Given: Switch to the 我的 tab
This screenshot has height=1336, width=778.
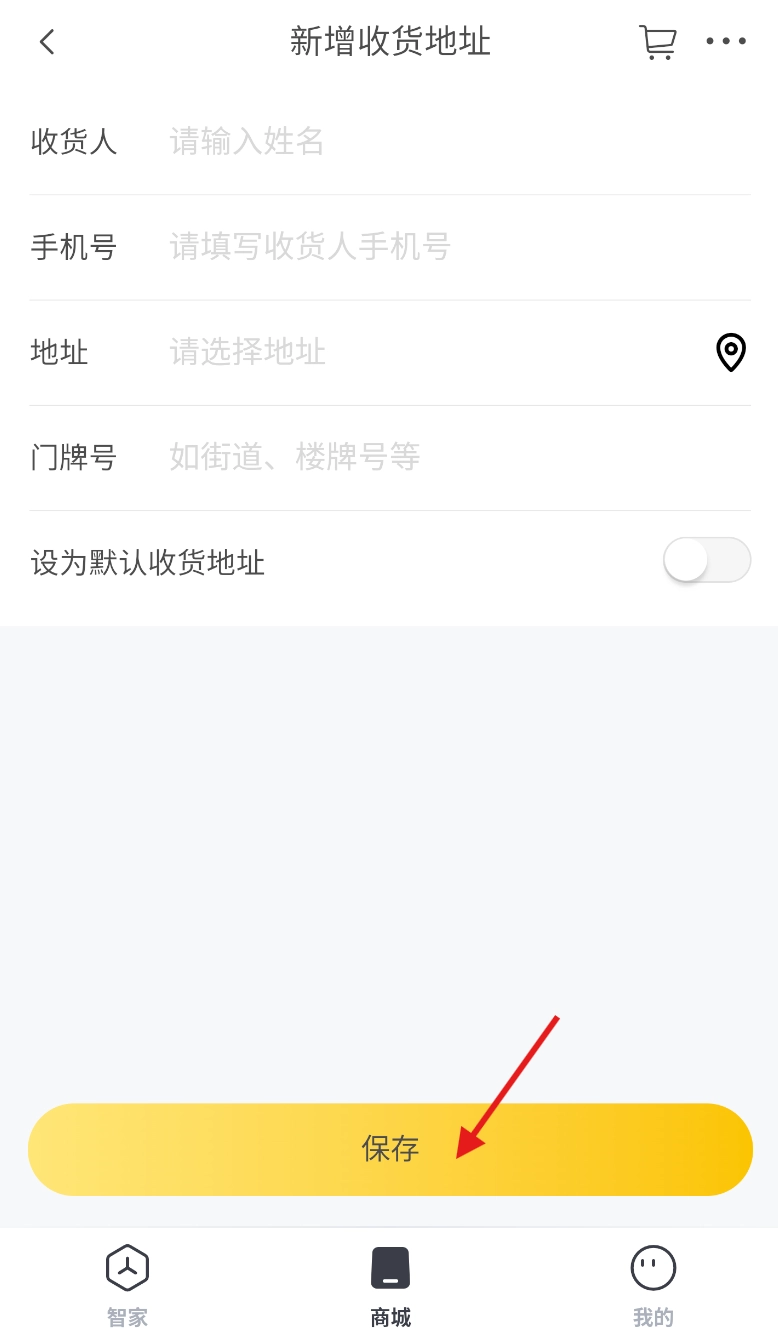Looking at the screenshot, I should (653, 1285).
